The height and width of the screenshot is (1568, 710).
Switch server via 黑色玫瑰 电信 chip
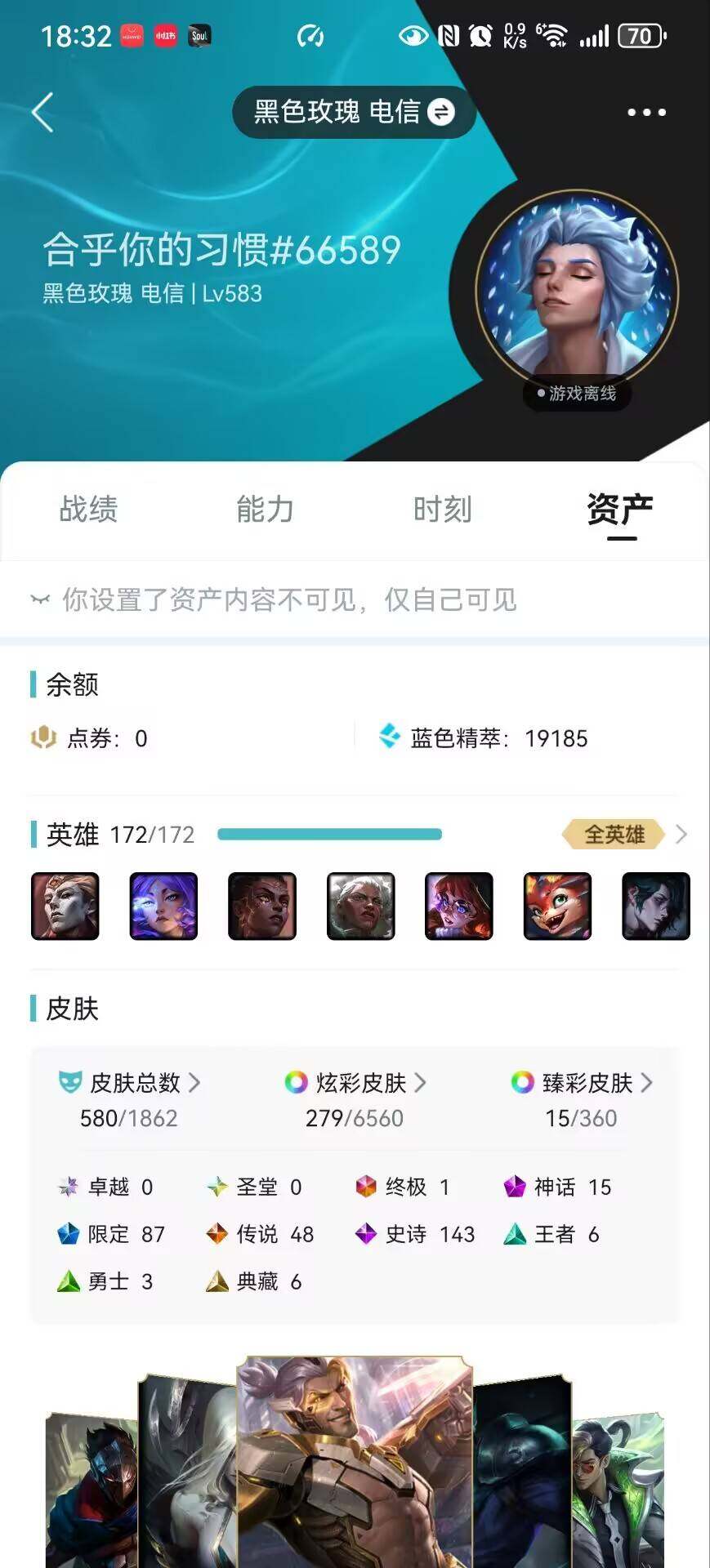pyautogui.click(x=354, y=112)
